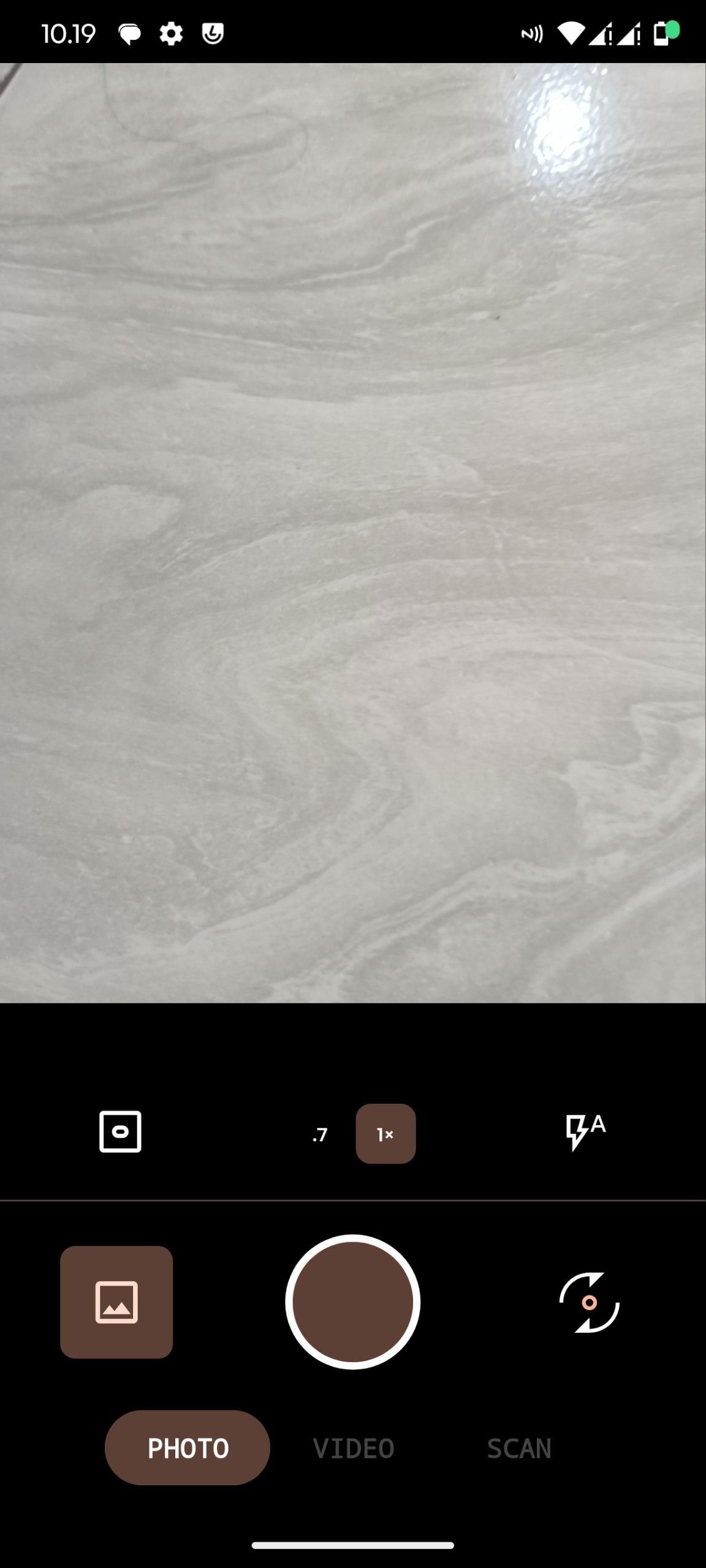Capture a photo with the shutter button
The width and height of the screenshot is (706, 1568).
click(352, 1302)
